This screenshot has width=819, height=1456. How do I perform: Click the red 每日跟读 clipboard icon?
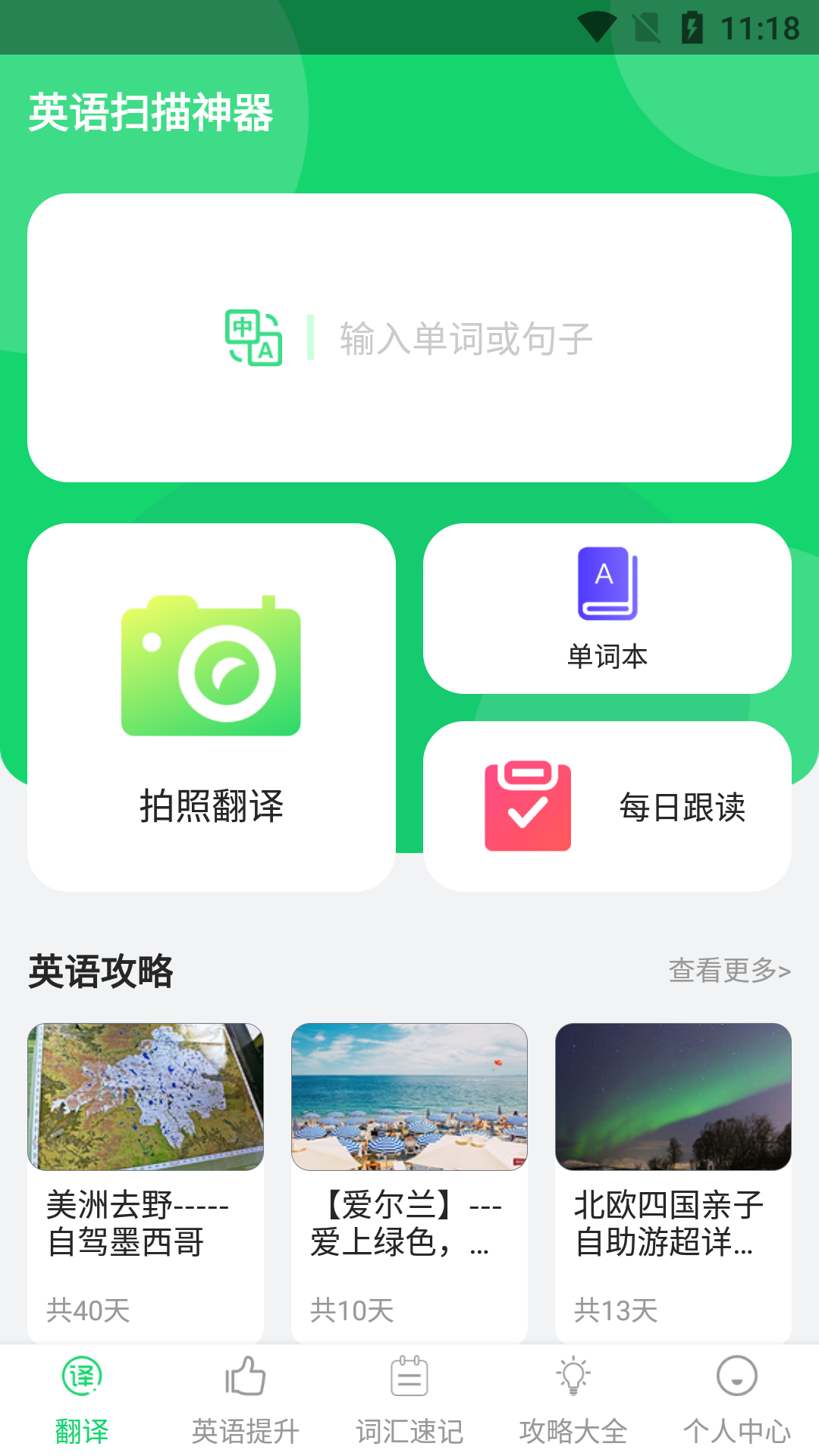529,806
